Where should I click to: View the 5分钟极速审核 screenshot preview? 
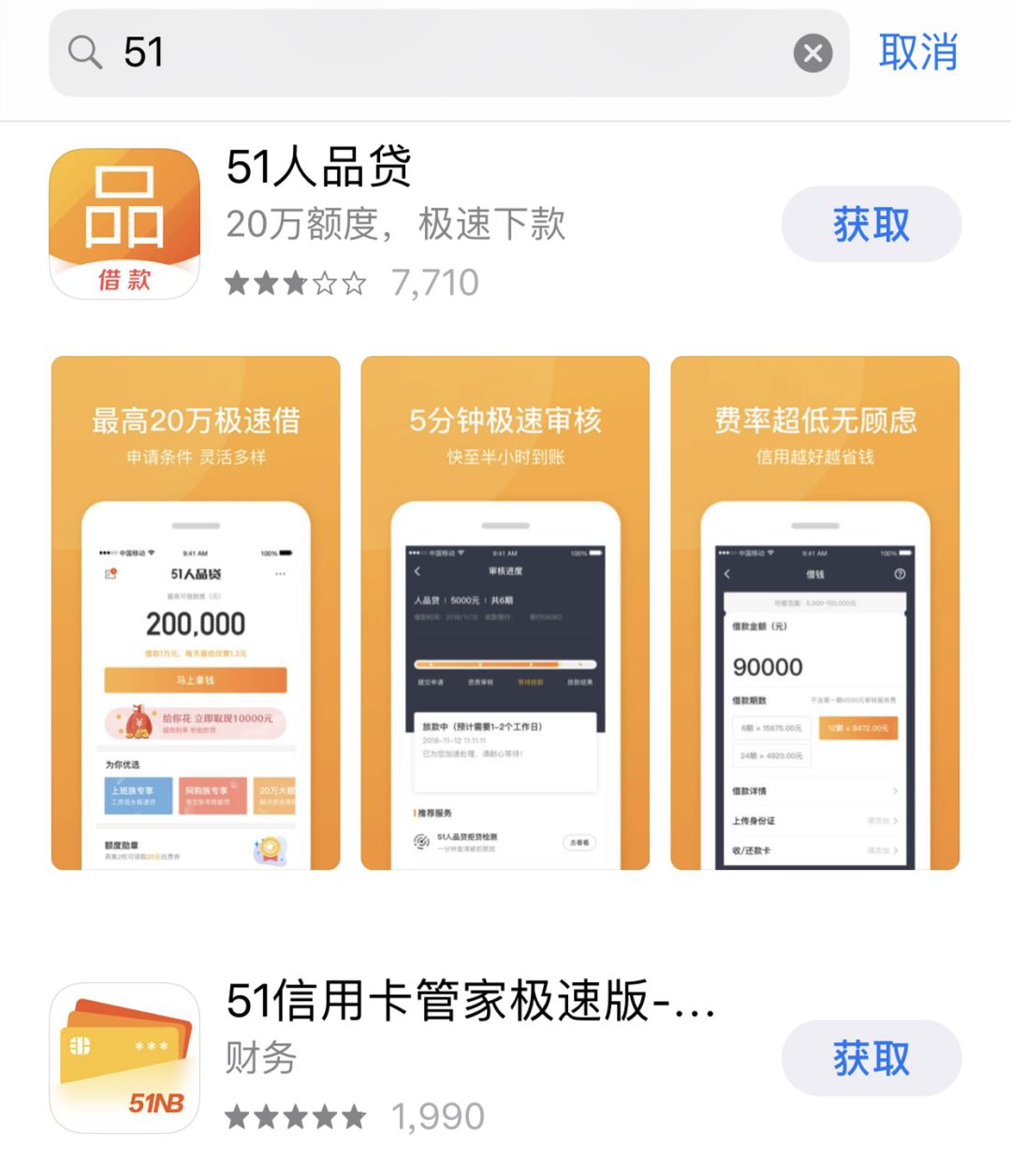click(505, 612)
